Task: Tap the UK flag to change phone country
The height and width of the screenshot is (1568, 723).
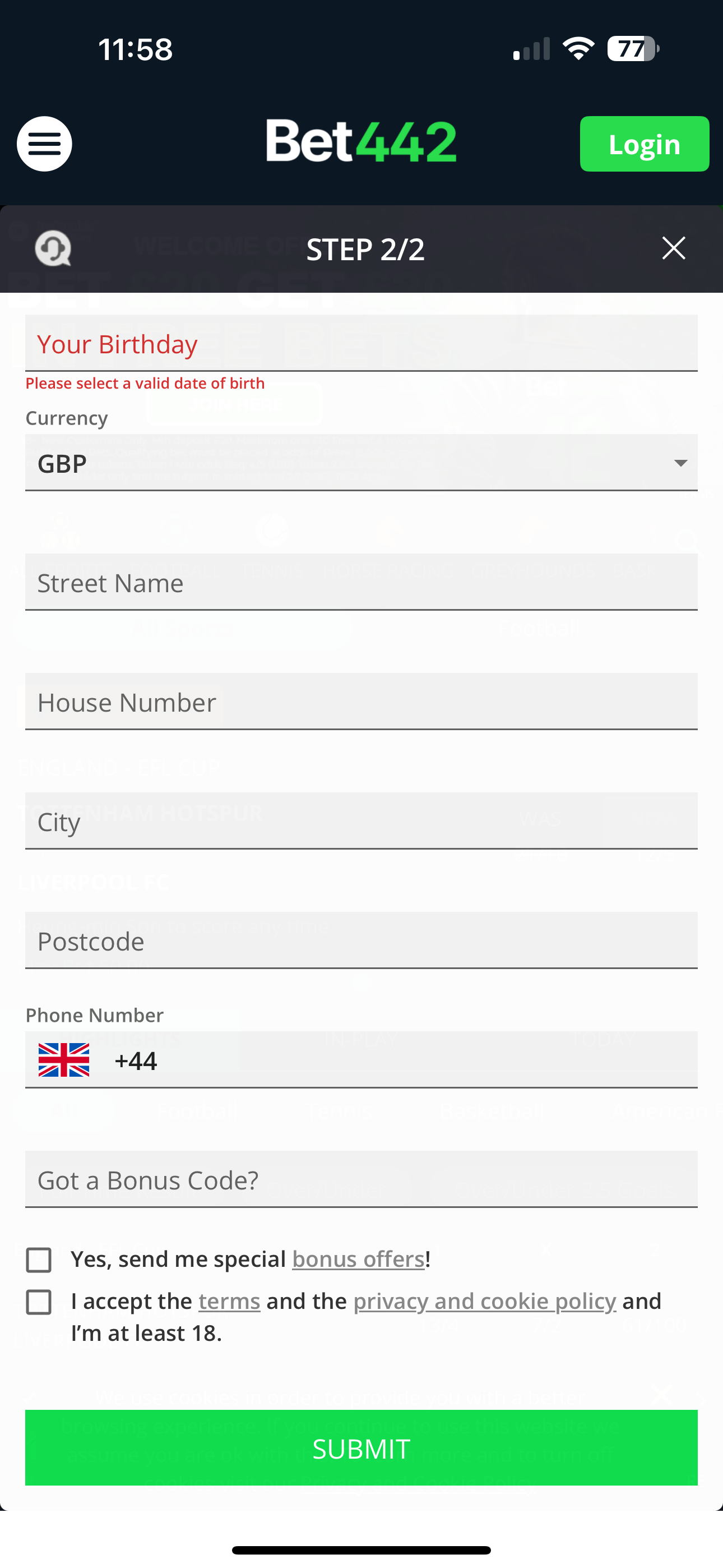Action: [64, 1060]
